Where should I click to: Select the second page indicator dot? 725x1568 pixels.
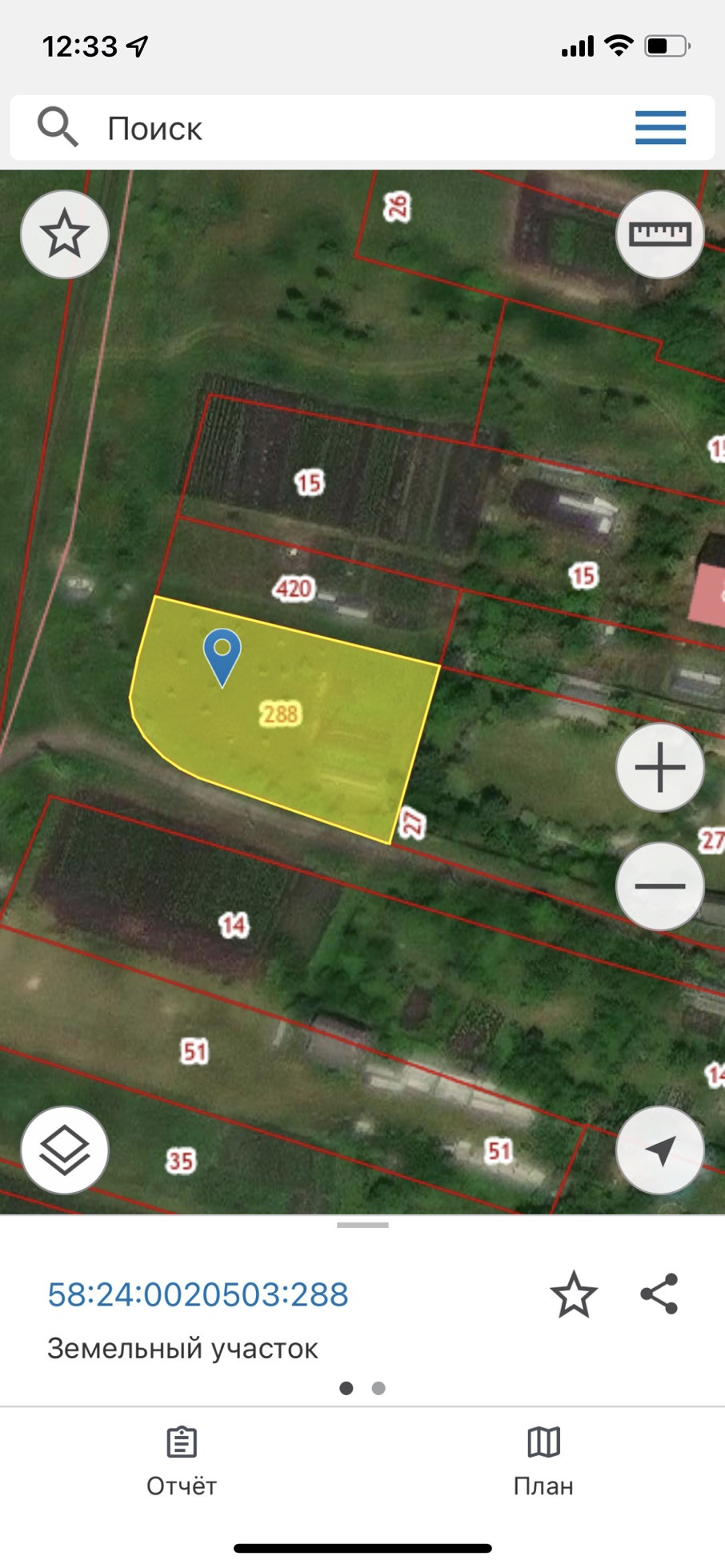[x=379, y=1388]
